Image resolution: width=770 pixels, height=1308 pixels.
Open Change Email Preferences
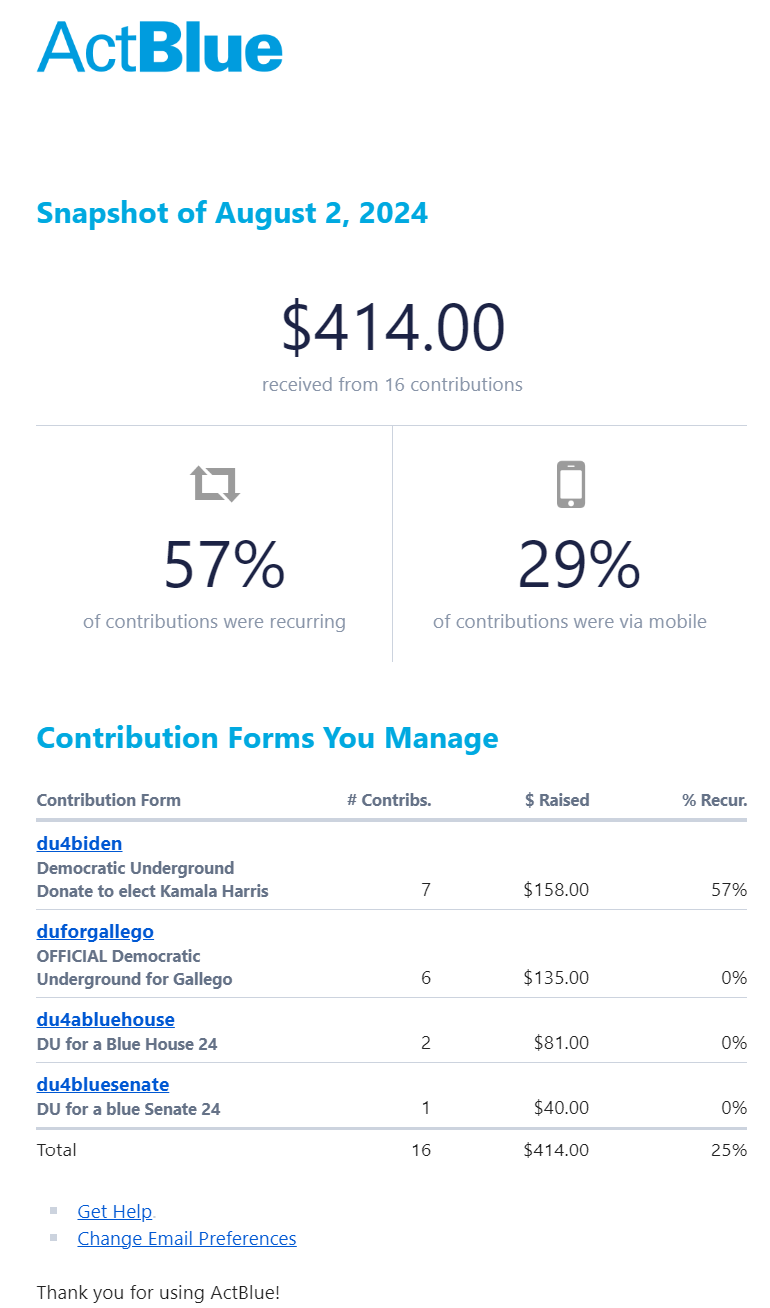click(186, 1238)
